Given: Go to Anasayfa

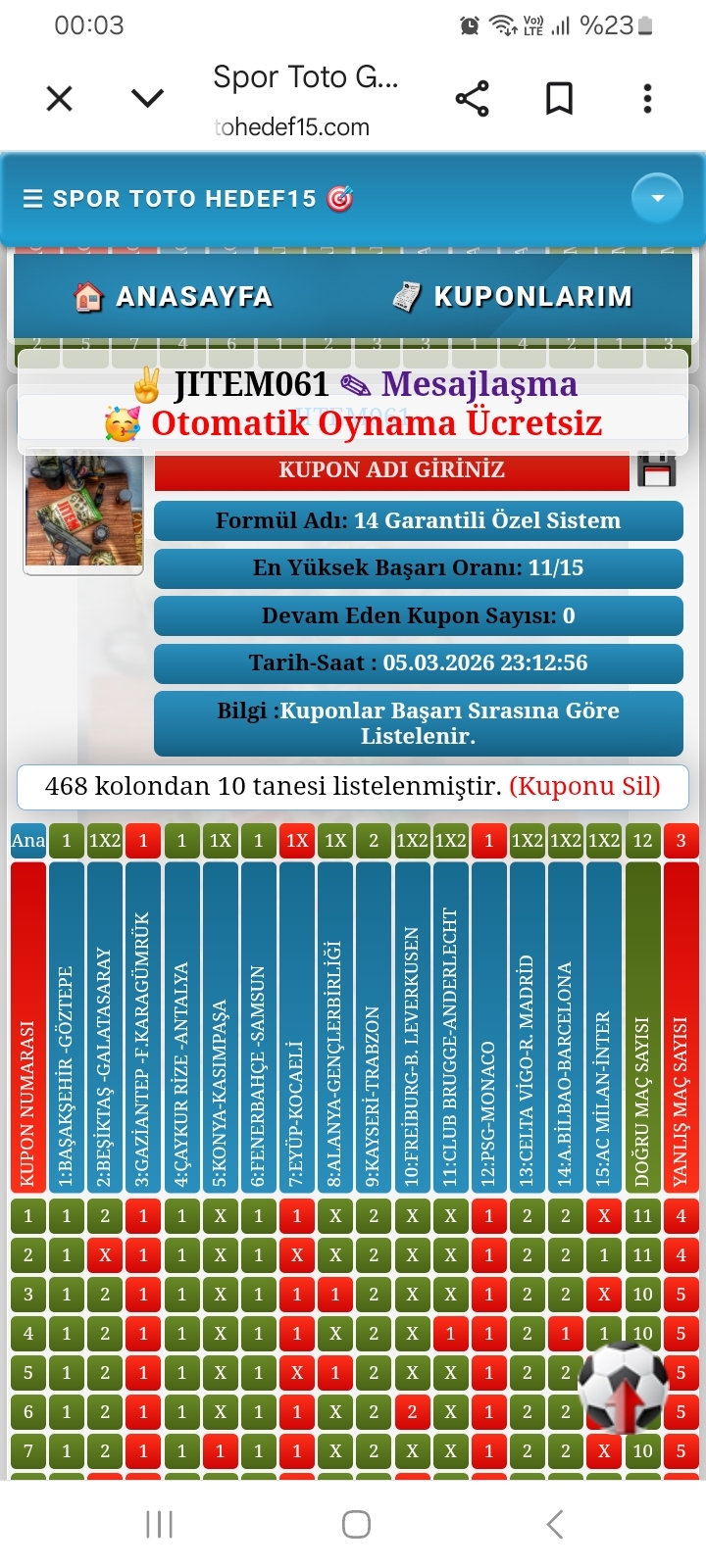Looking at the screenshot, I should pos(174,296).
